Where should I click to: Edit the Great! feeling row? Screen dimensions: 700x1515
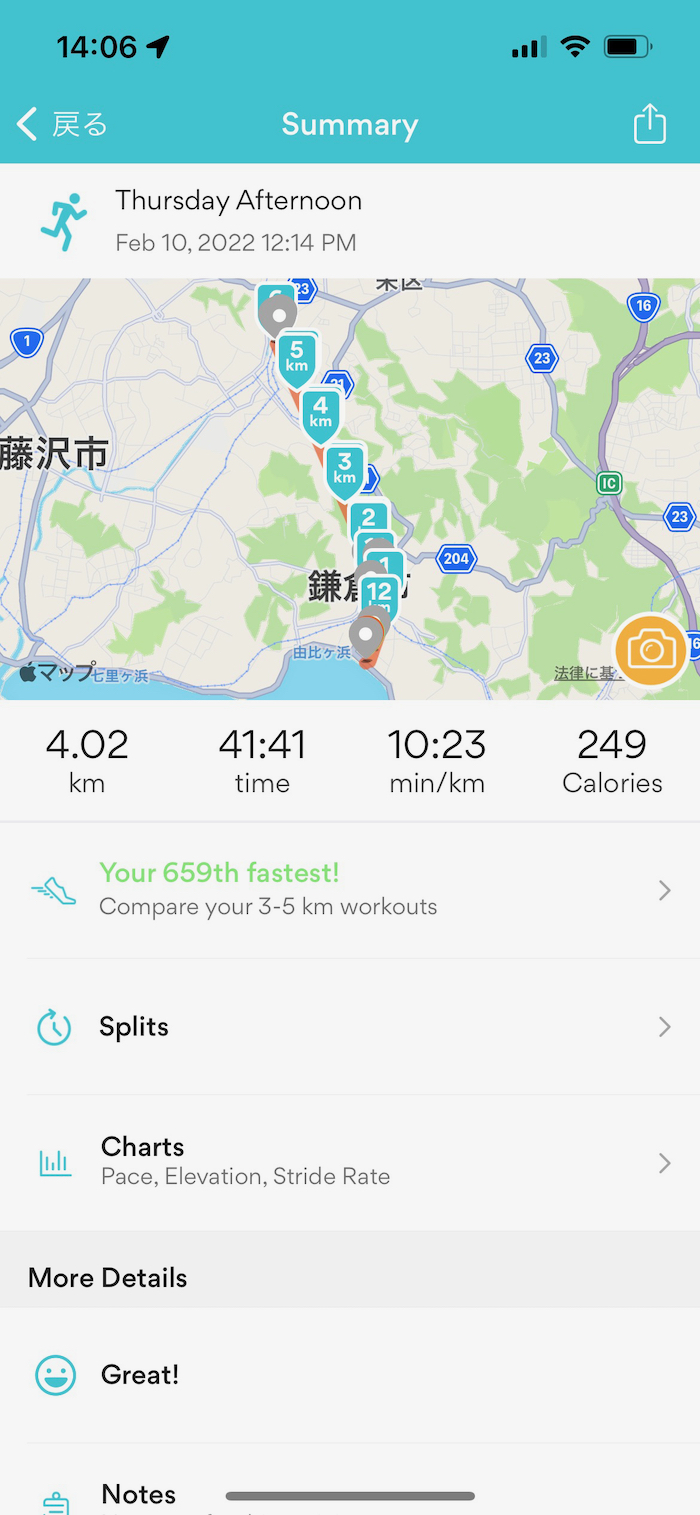(350, 1375)
